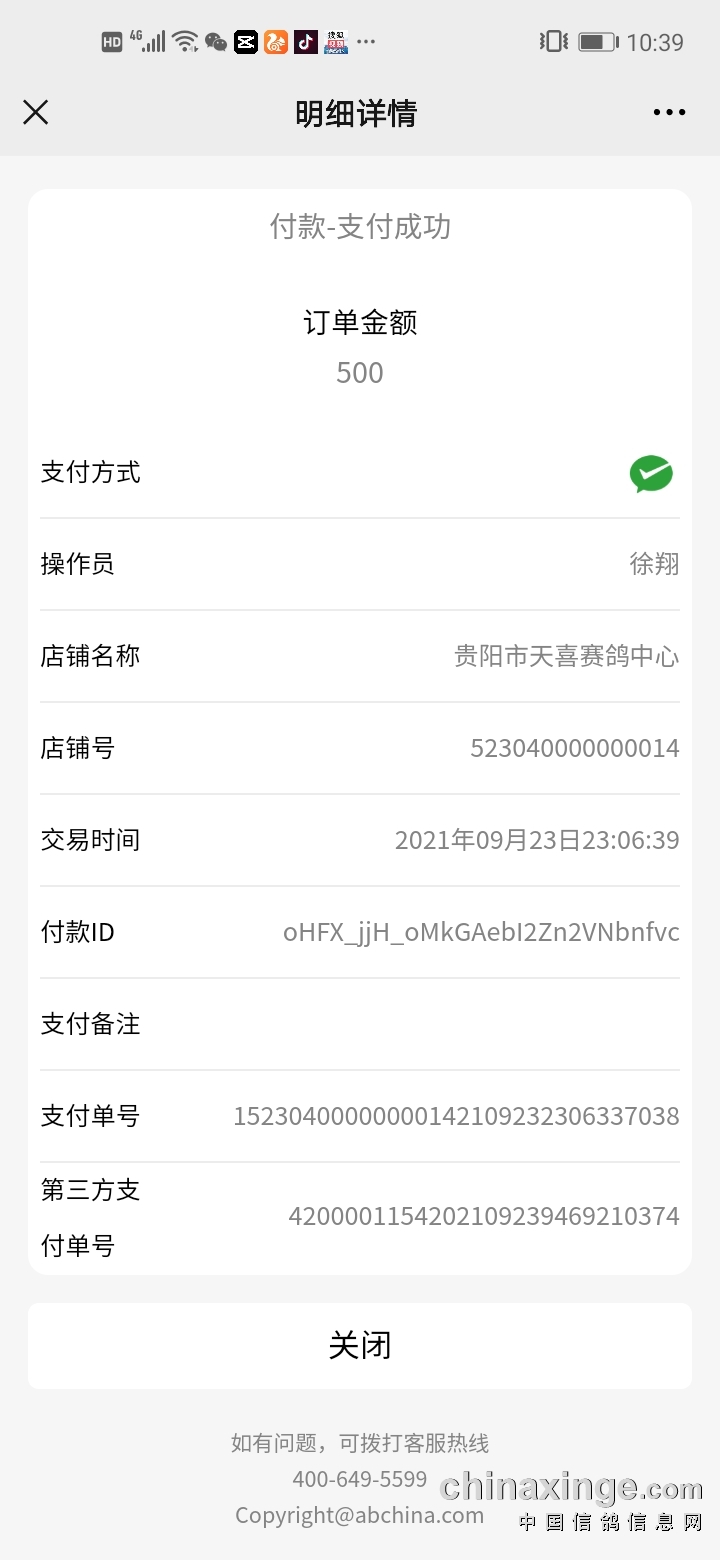This screenshot has width=720, height=1560.
Task: Close the page with the X icon
Action: tap(36, 112)
